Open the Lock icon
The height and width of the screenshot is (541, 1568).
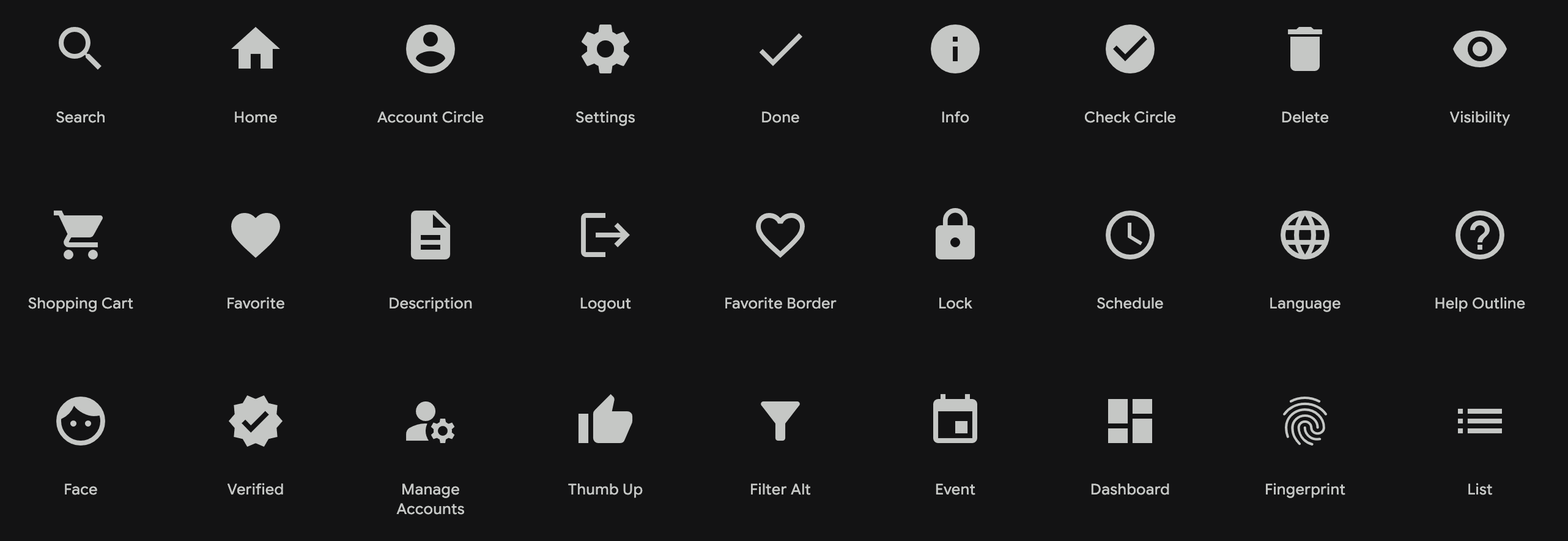[955, 235]
